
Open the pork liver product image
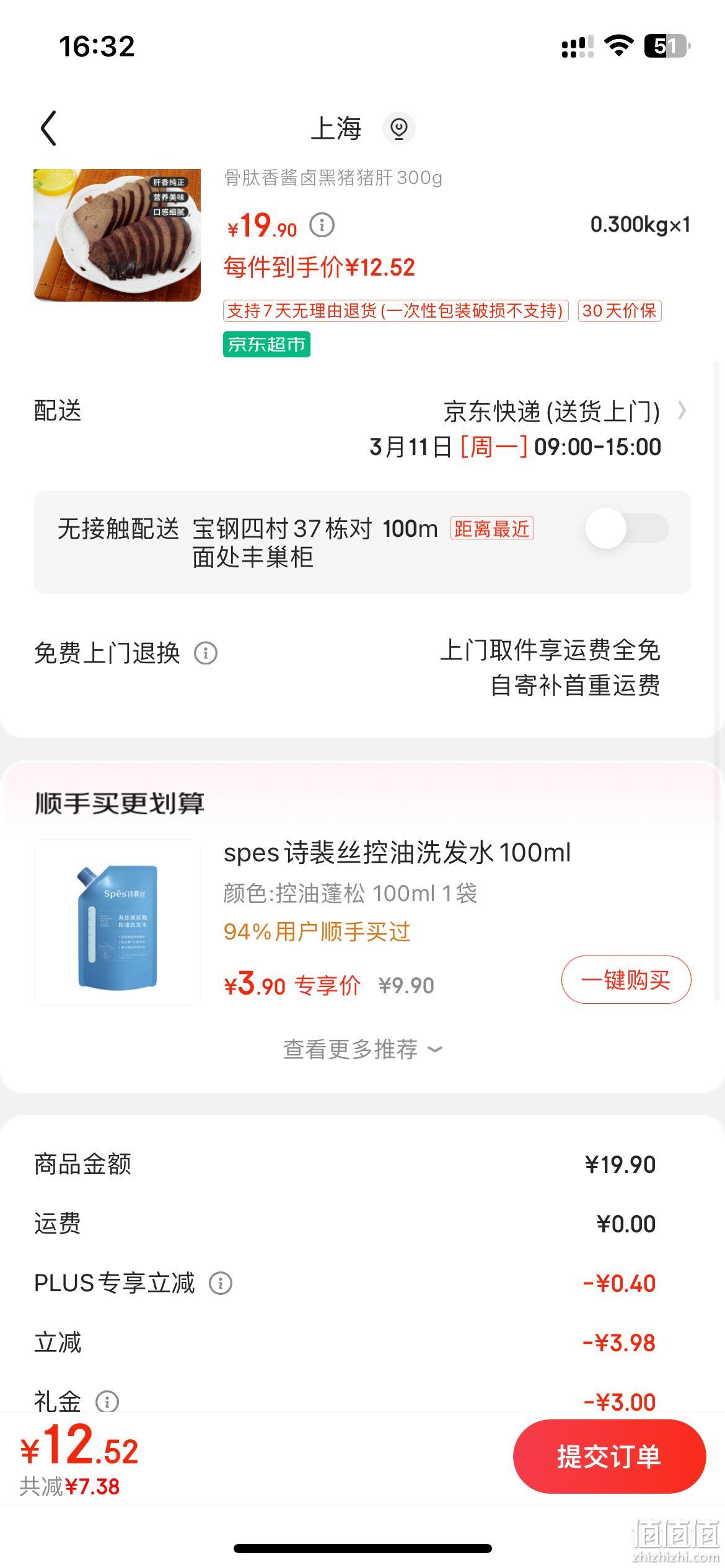click(117, 235)
